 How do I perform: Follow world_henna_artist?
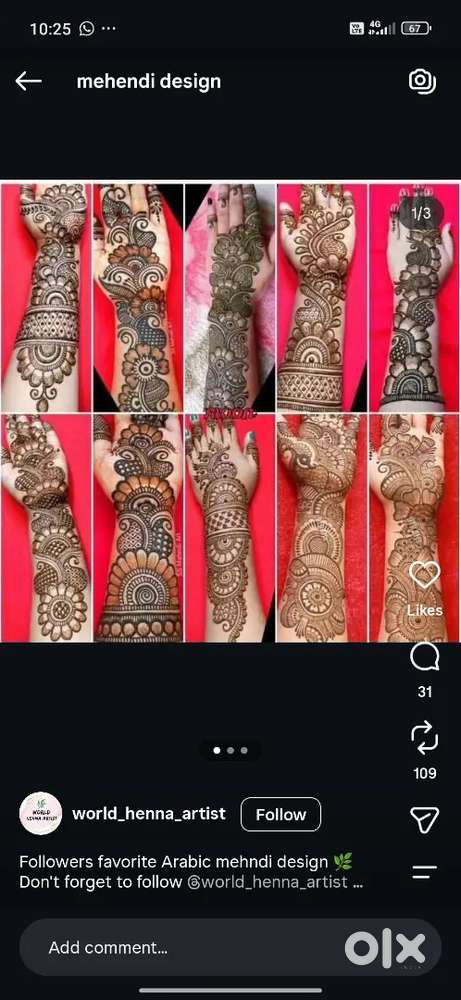tap(281, 814)
